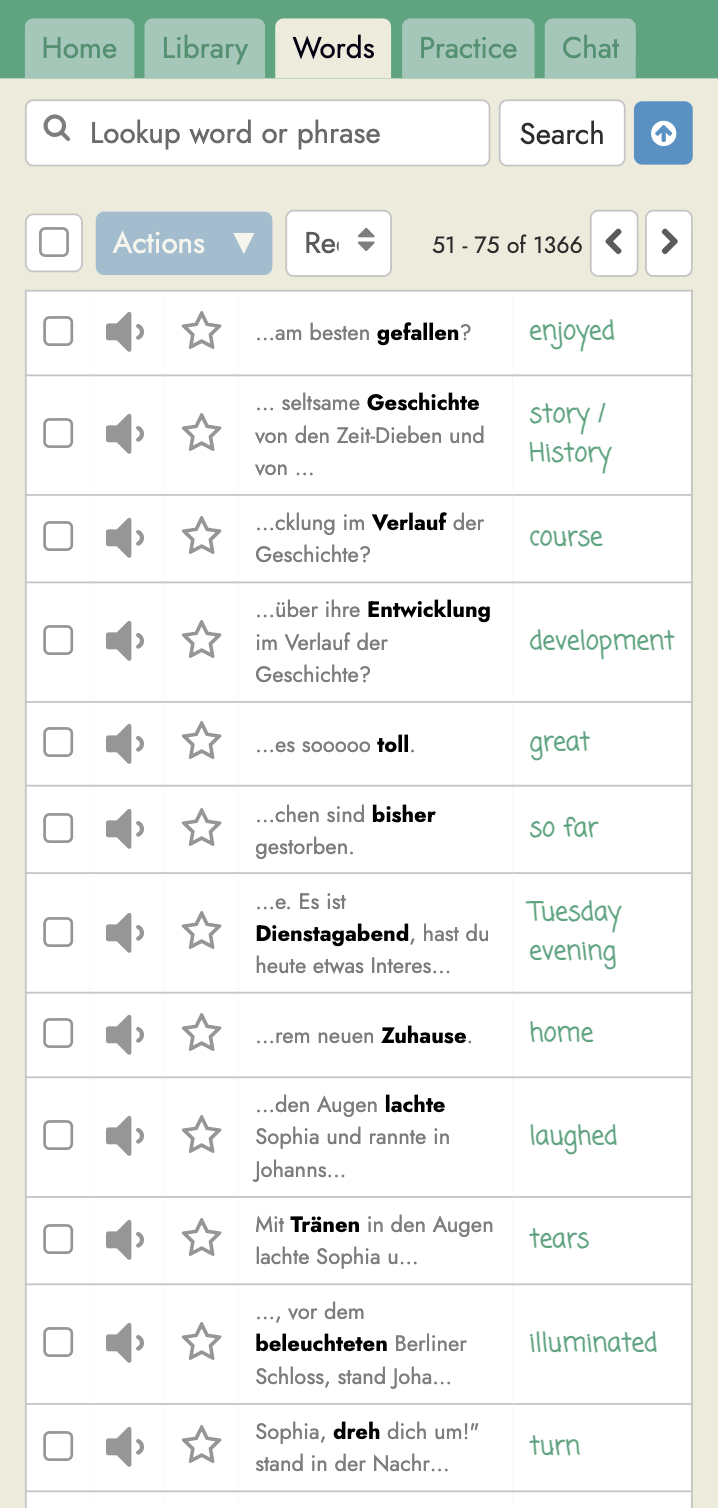The image size is (718, 1508).
Task: Go to the previous page of words
Action: tap(614, 243)
